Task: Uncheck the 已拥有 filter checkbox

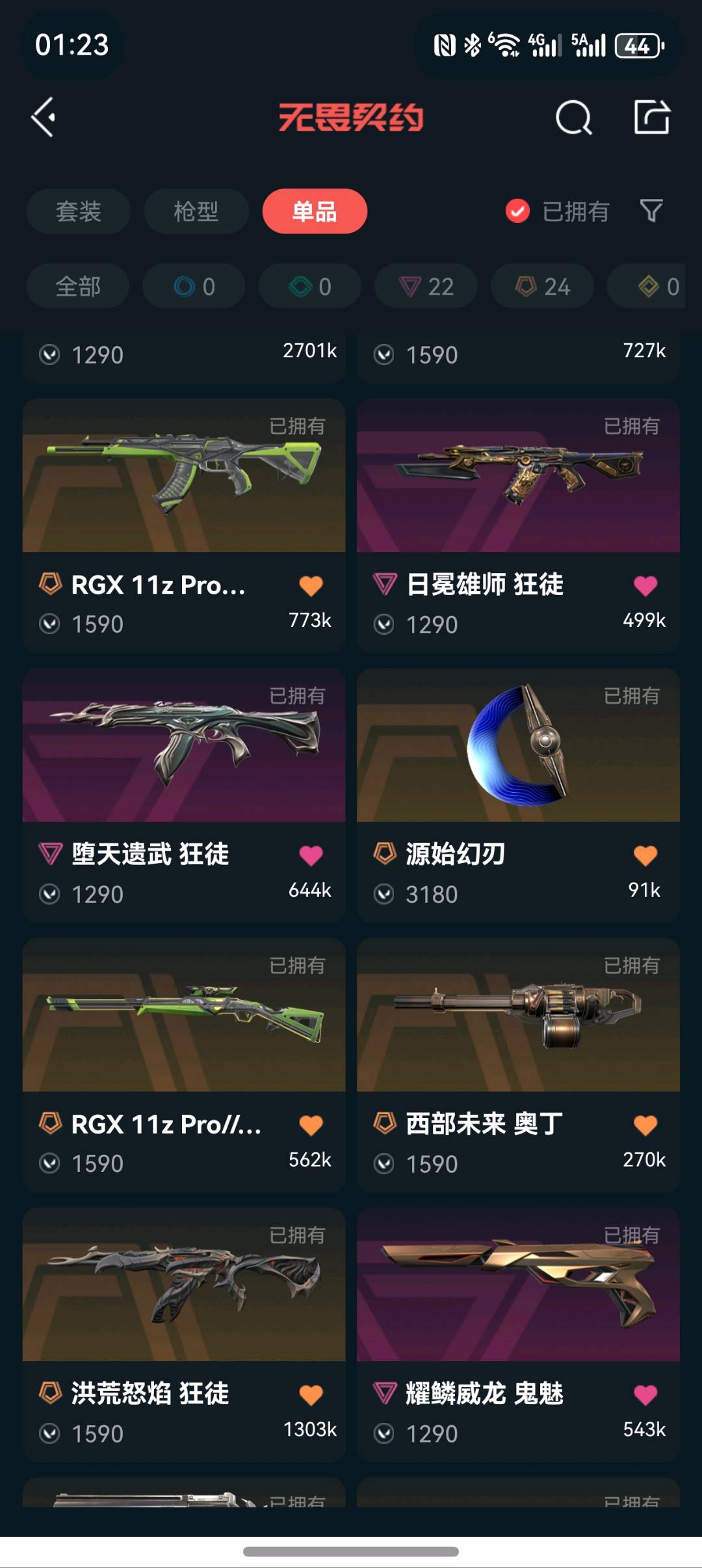Action: [x=517, y=211]
